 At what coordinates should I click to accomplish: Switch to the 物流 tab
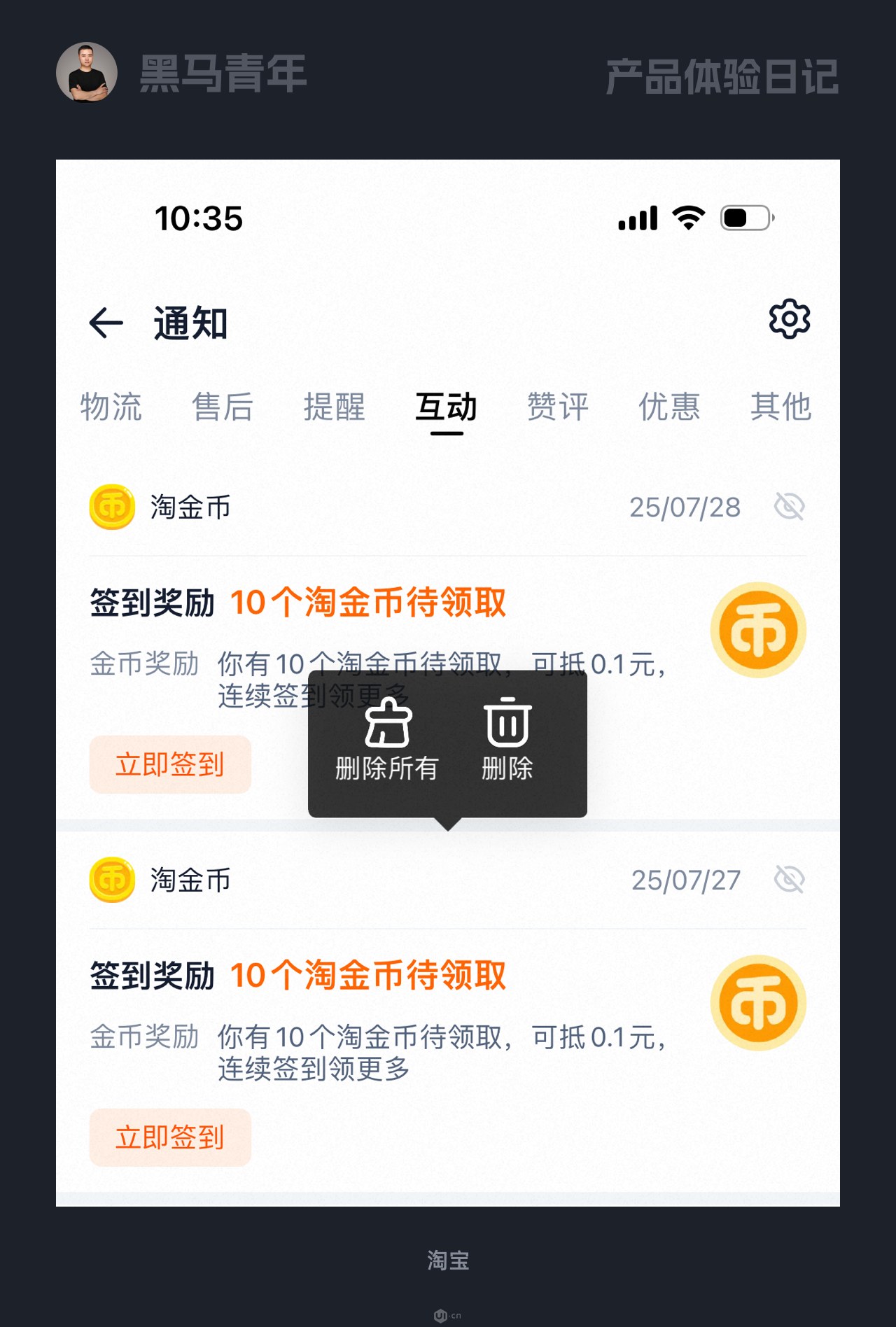[x=111, y=407]
